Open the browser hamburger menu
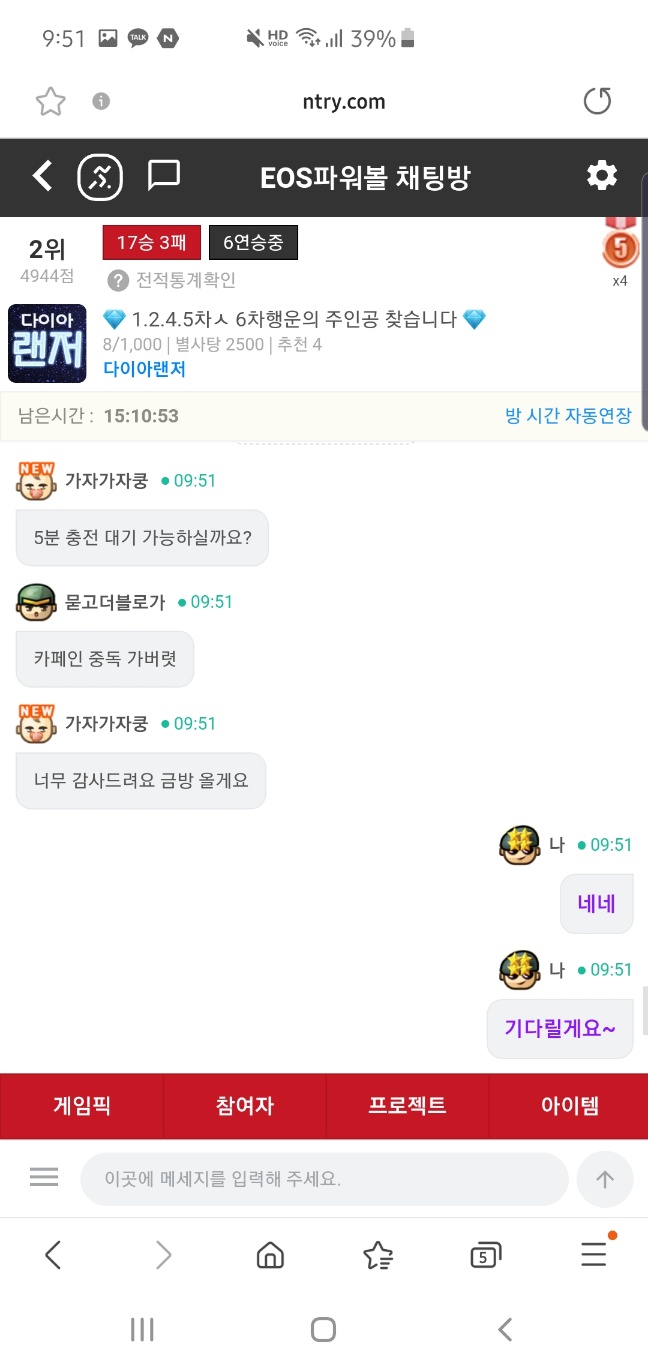The image size is (648, 1368). (594, 1255)
